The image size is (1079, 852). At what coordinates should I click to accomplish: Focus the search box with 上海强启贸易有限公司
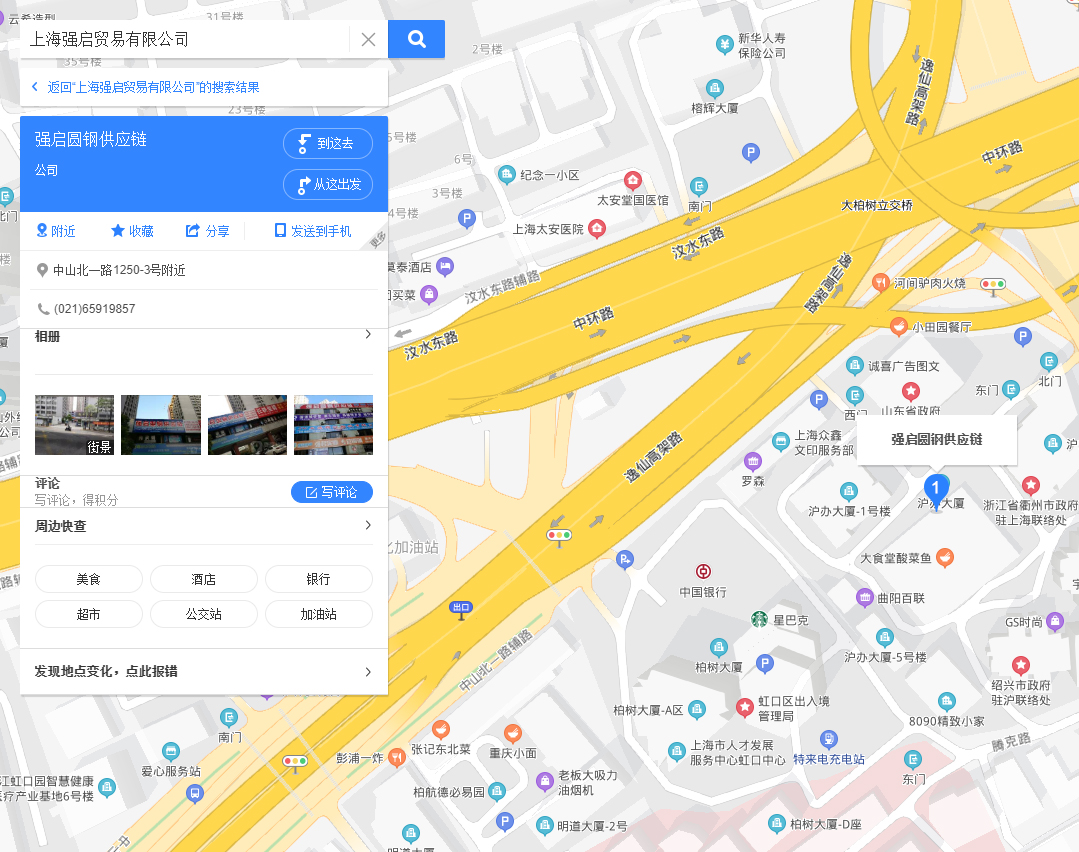185,40
